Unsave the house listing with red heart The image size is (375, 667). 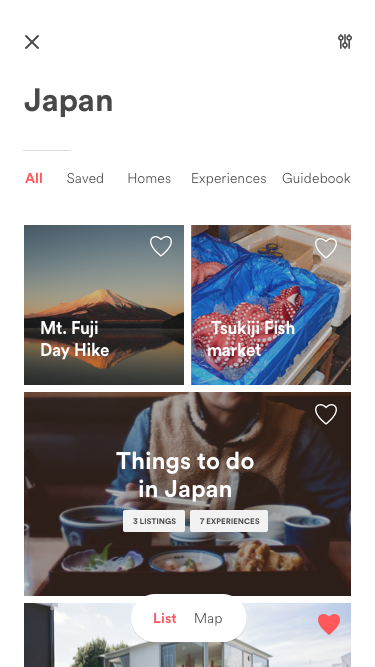coord(329,624)
